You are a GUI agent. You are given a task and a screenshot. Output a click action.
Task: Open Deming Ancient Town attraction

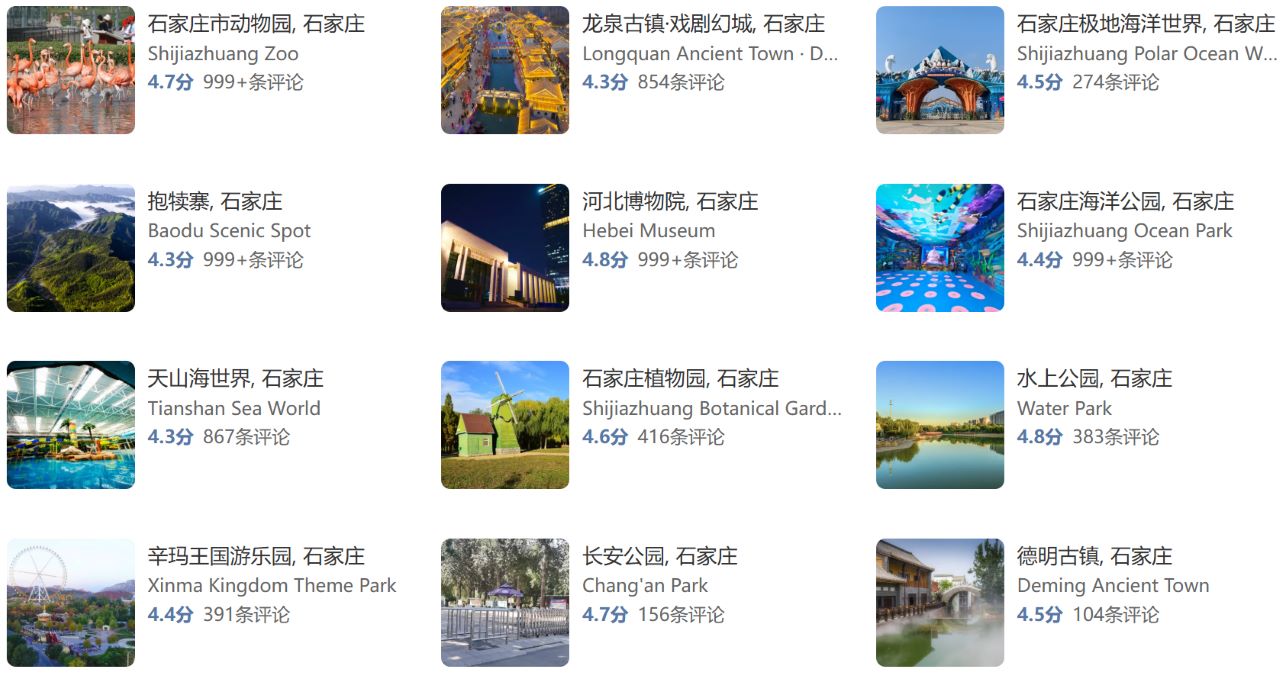[1094, 557]
